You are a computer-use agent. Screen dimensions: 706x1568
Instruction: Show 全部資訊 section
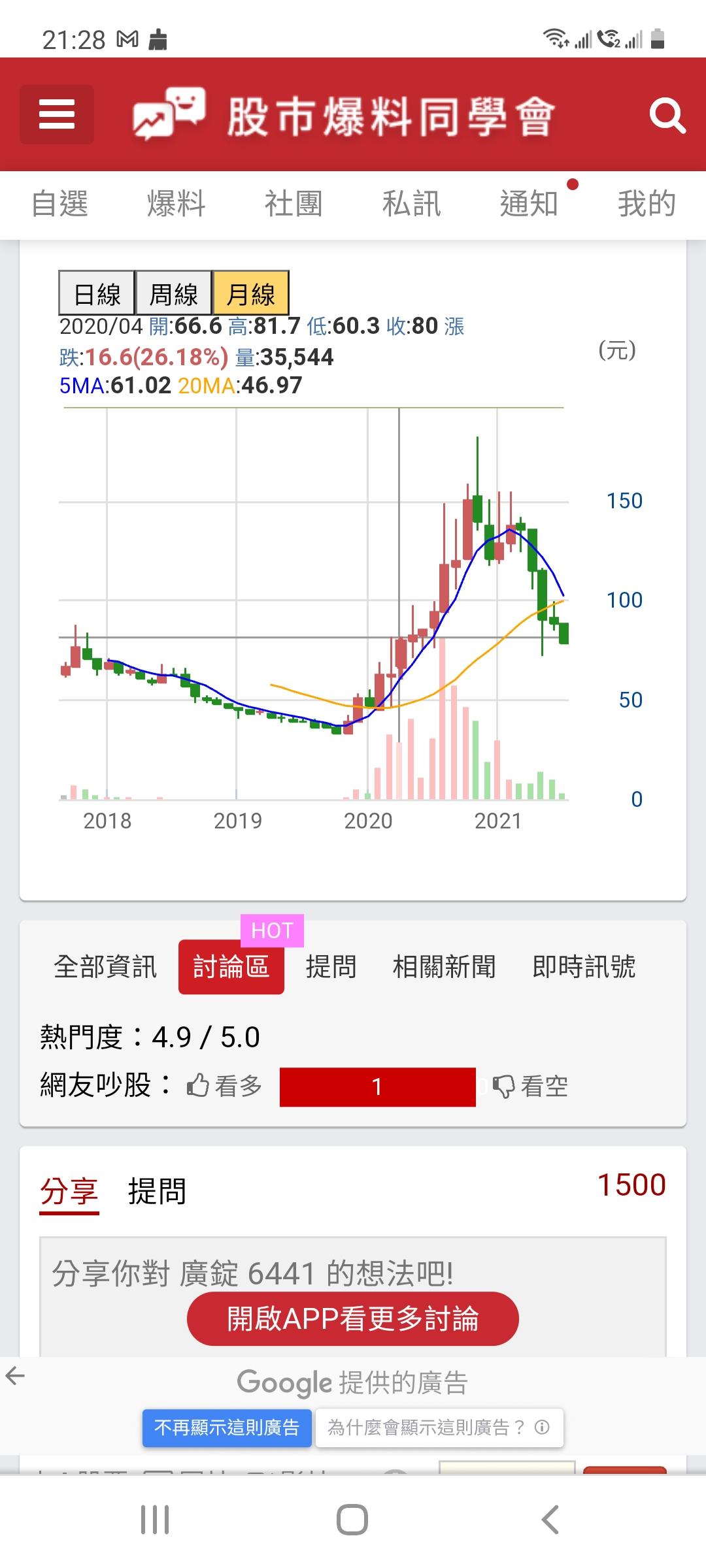[105, 967]
